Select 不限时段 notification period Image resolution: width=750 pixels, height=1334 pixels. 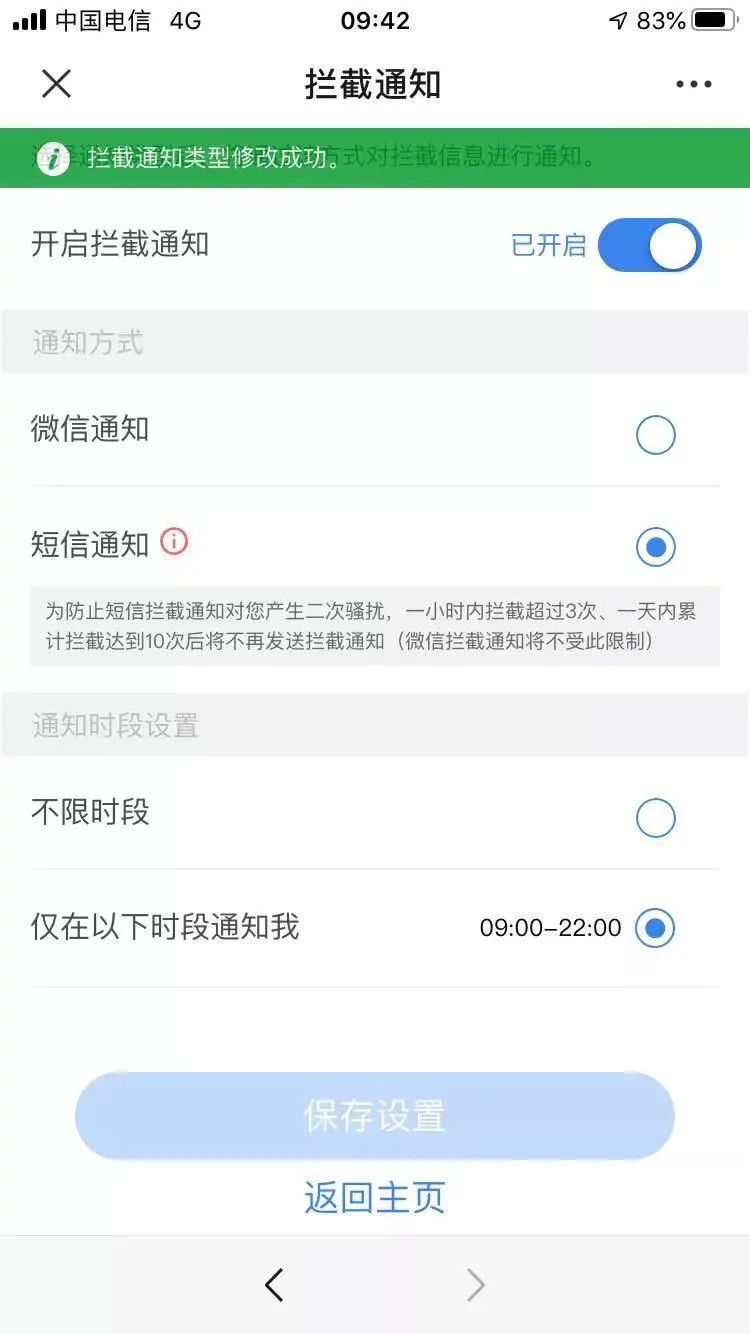click(655, 818)
